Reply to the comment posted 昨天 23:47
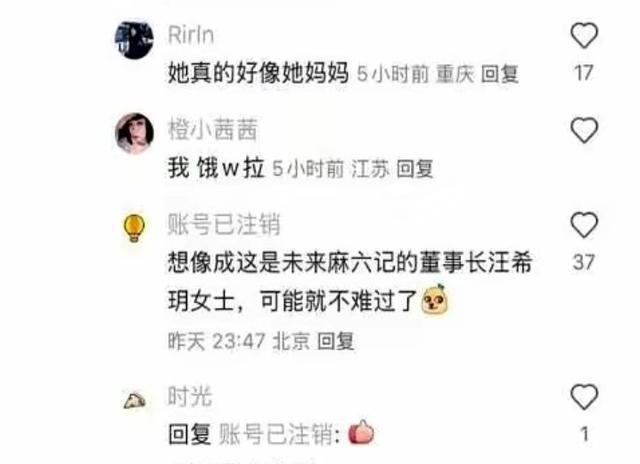Screen dimensions: 640x464 click(x=336, y=341)
